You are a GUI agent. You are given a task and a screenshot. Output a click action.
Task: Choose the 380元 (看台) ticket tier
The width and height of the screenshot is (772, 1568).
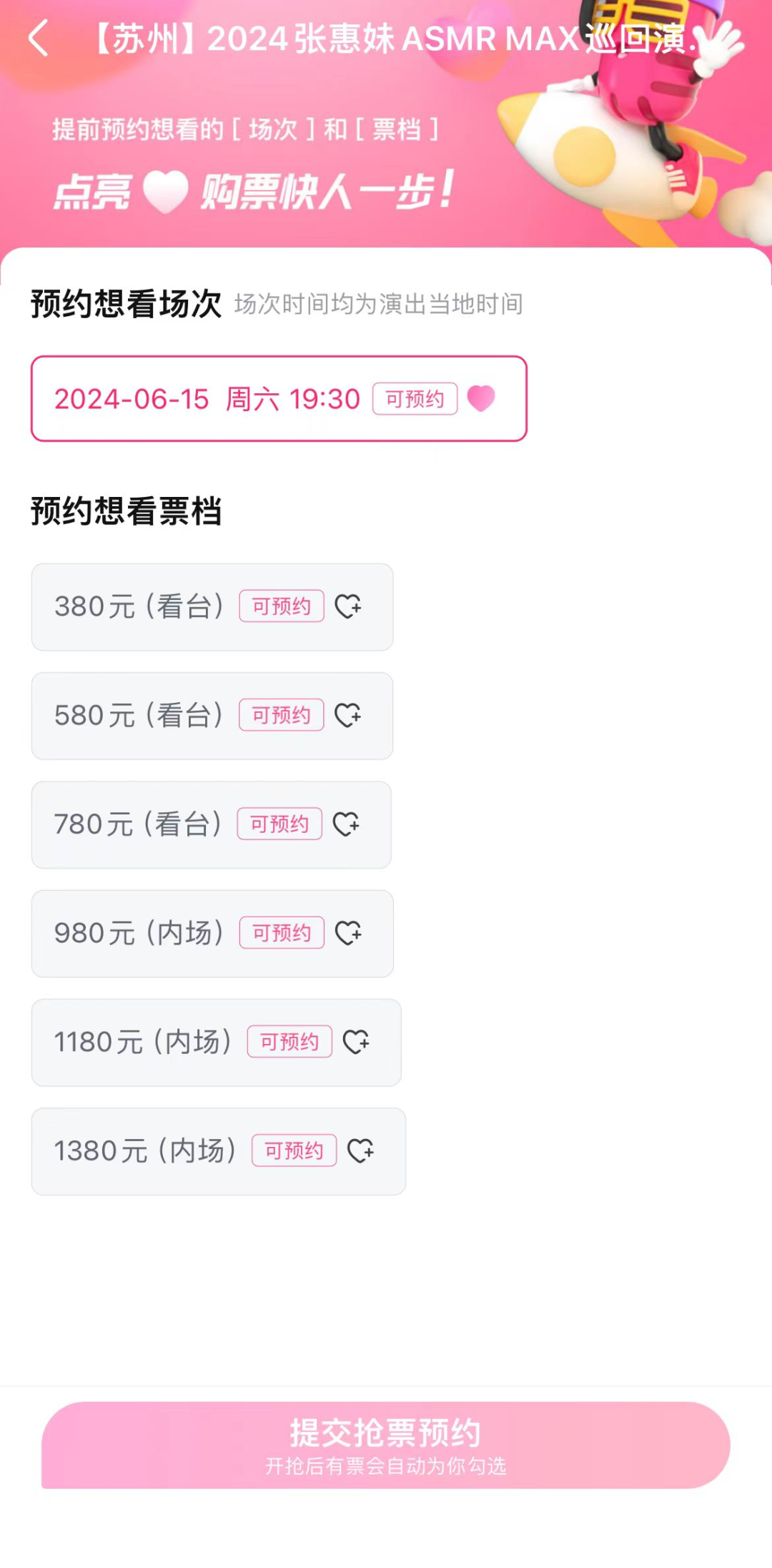[212, 607]
